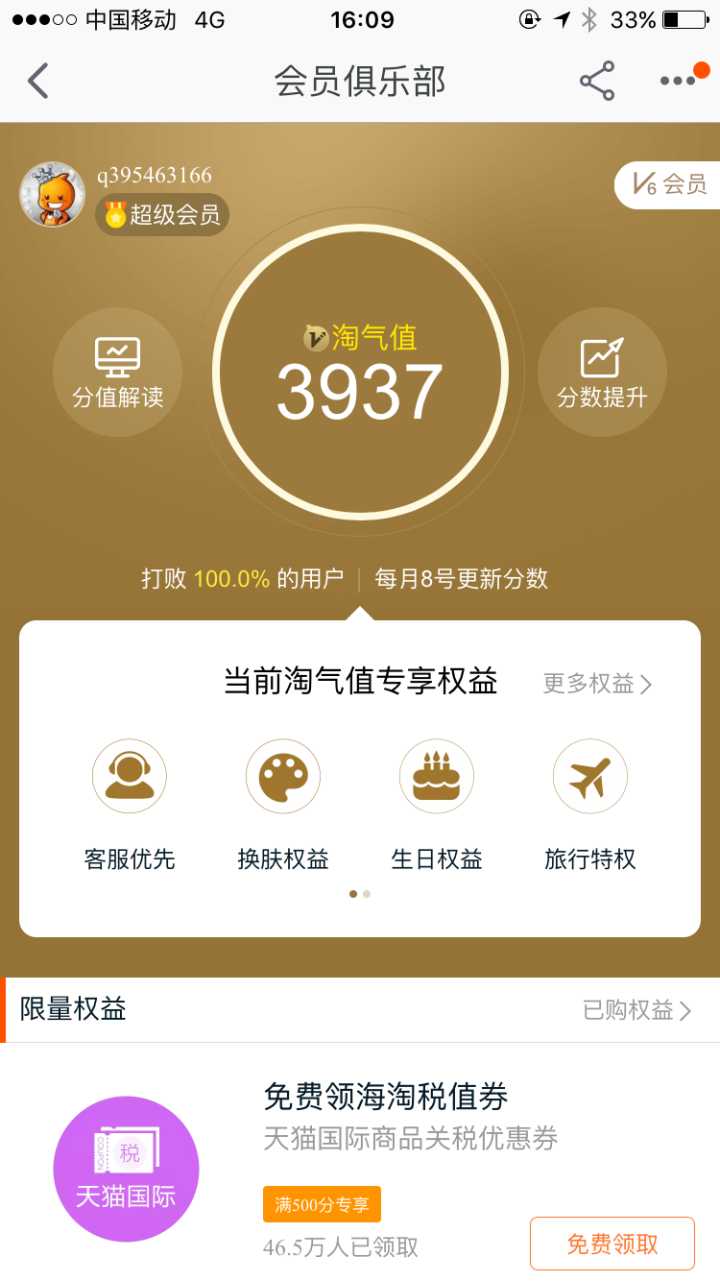Go back from the 会员俱乐部 page
Screen dimensions: 720x1281
point(38,81)
